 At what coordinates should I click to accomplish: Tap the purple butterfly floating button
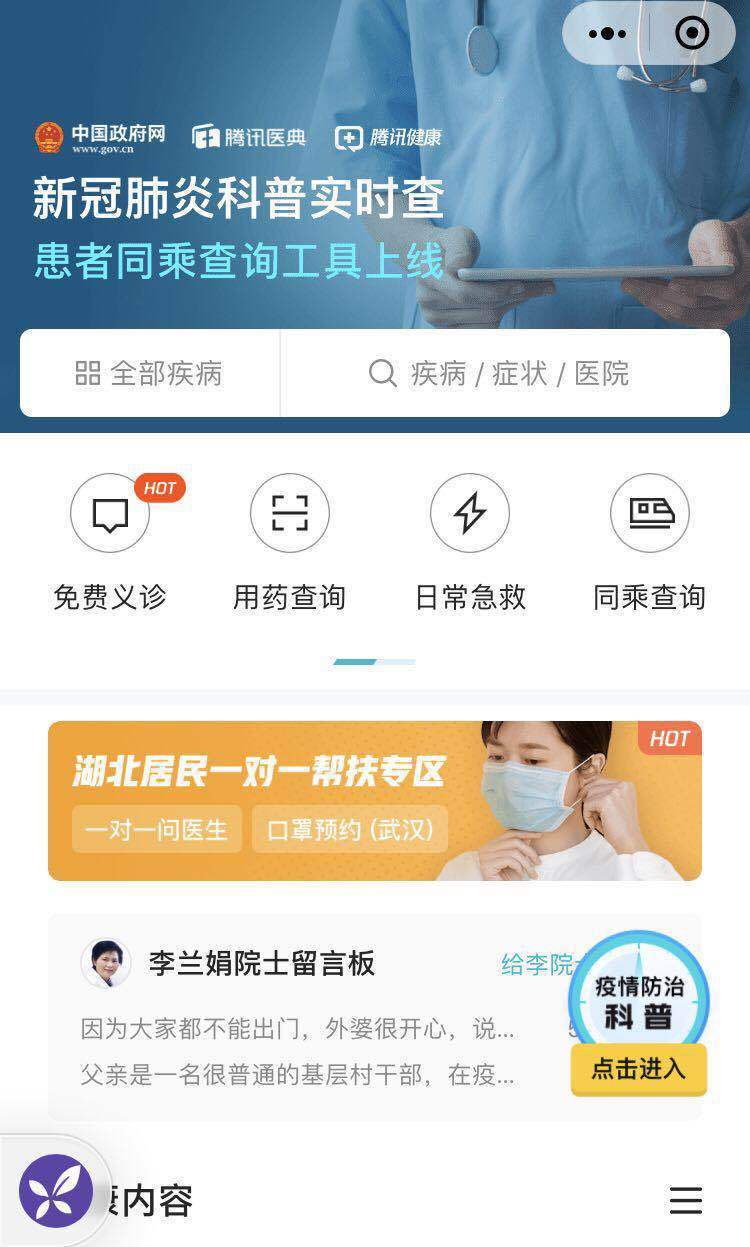point(56,1190)
